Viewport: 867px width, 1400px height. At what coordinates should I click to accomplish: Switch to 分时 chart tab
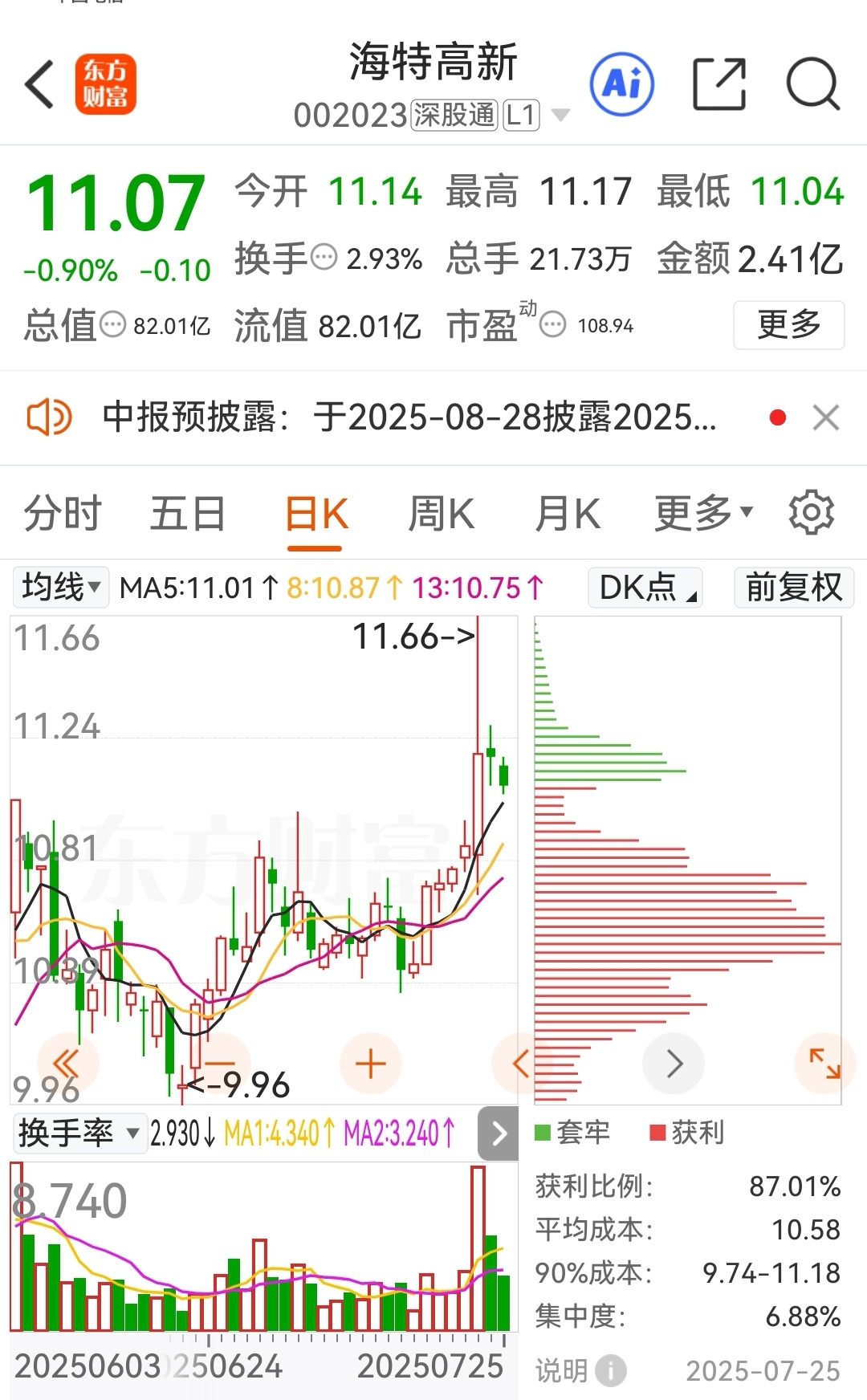[63, 513]
